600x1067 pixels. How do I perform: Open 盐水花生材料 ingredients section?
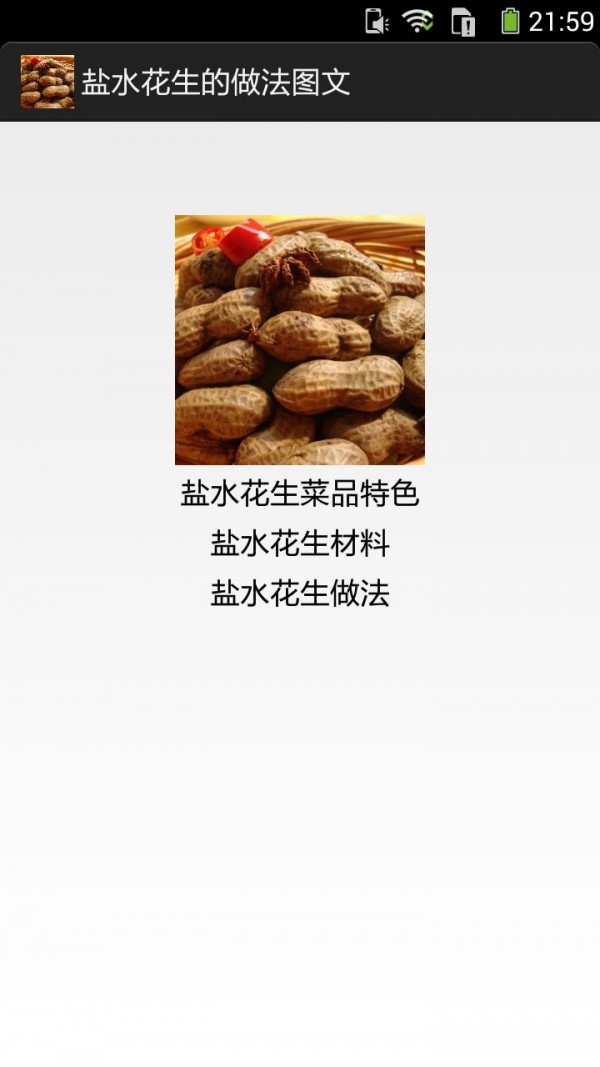click(299, 544)
